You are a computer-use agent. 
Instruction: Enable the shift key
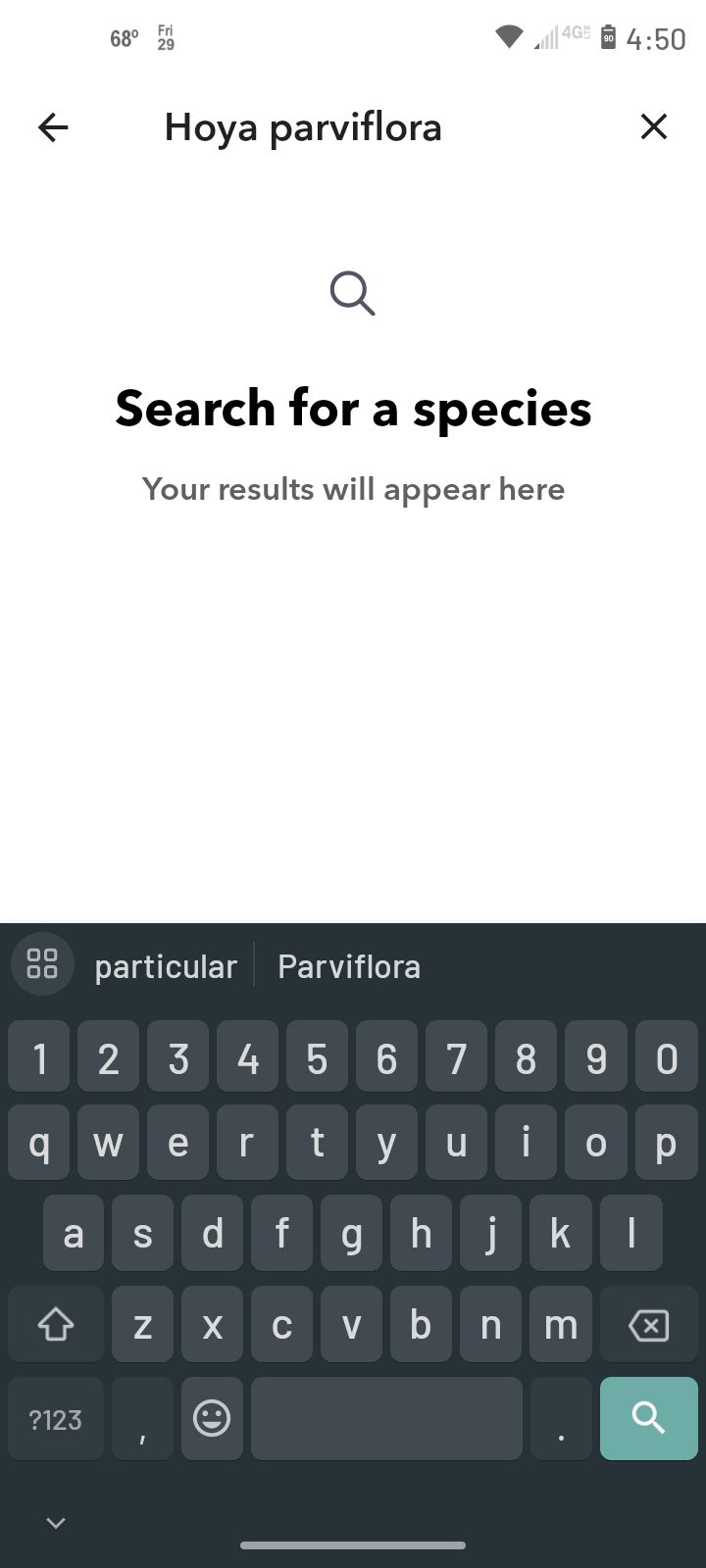click(x=56, y=1326)
